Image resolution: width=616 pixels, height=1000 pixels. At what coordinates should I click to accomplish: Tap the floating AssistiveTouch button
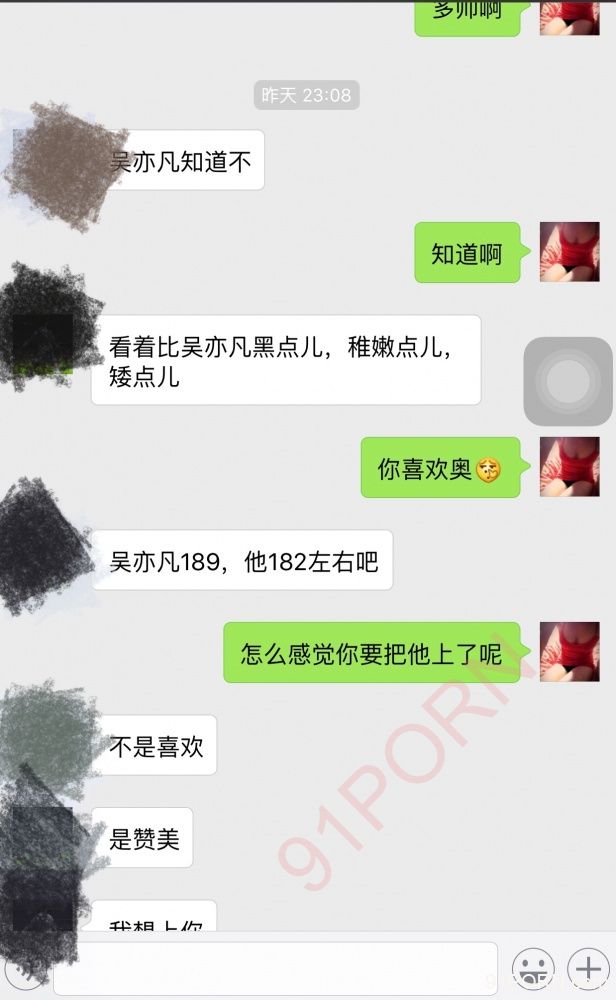click(568, 381)
